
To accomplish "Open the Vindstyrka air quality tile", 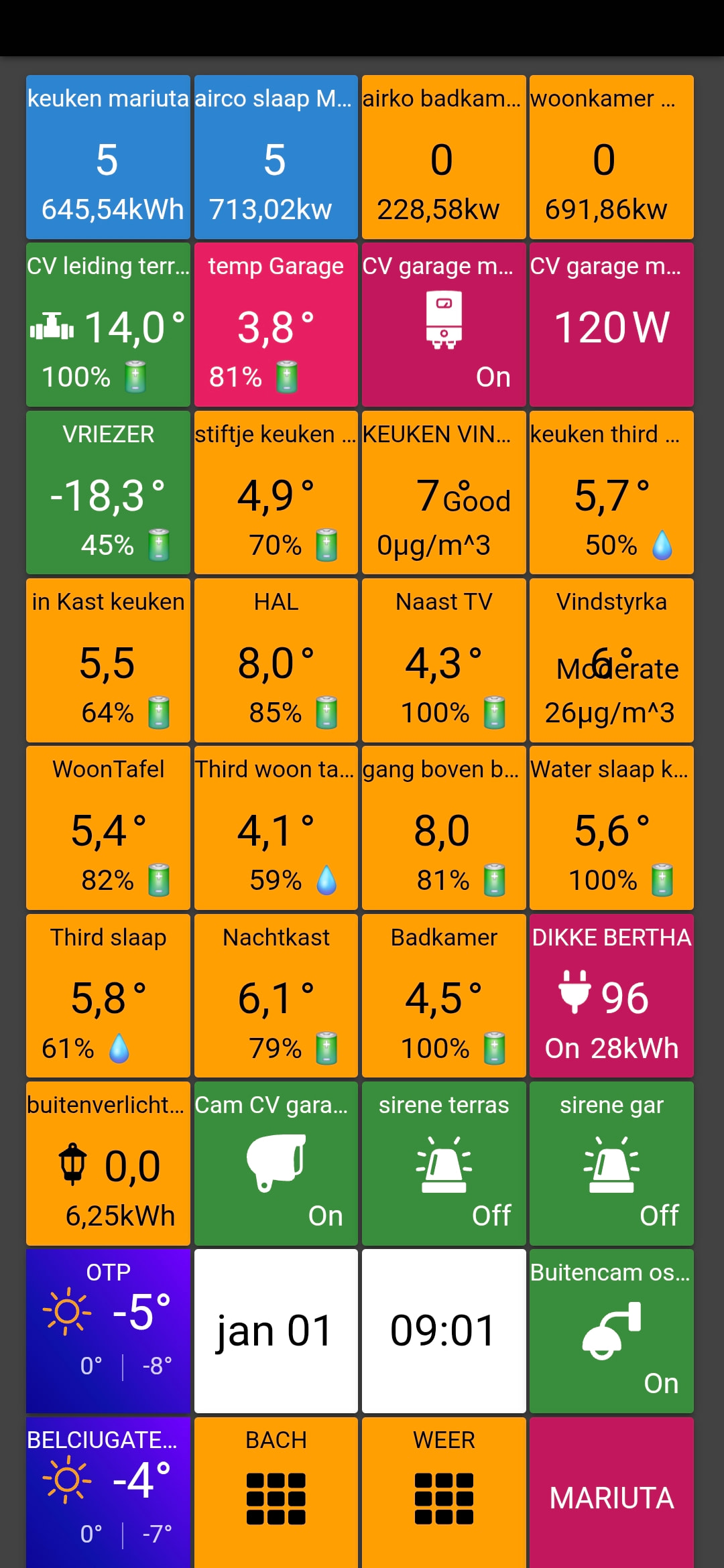I will (x=611, y=661).
